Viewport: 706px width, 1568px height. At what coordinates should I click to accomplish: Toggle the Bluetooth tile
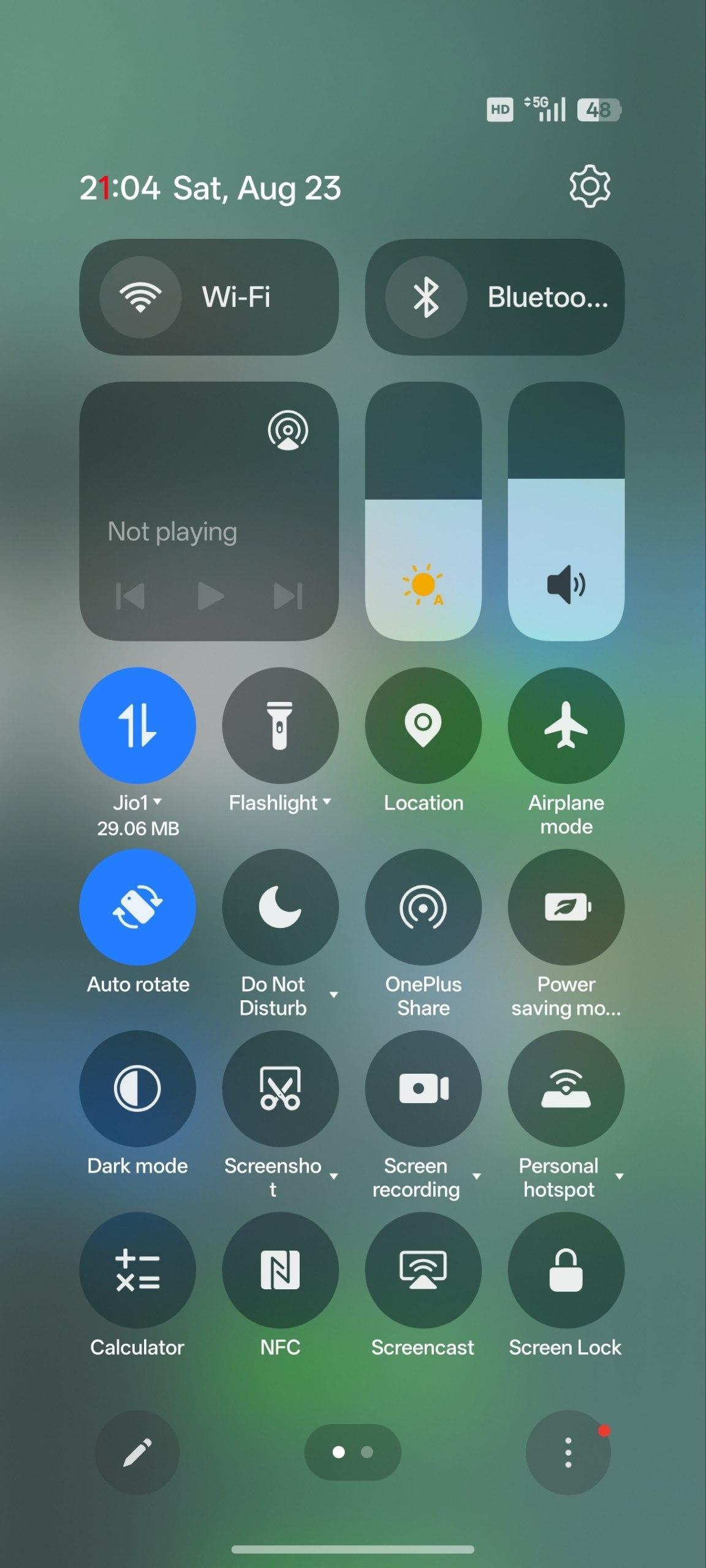(x=495, y=297)
